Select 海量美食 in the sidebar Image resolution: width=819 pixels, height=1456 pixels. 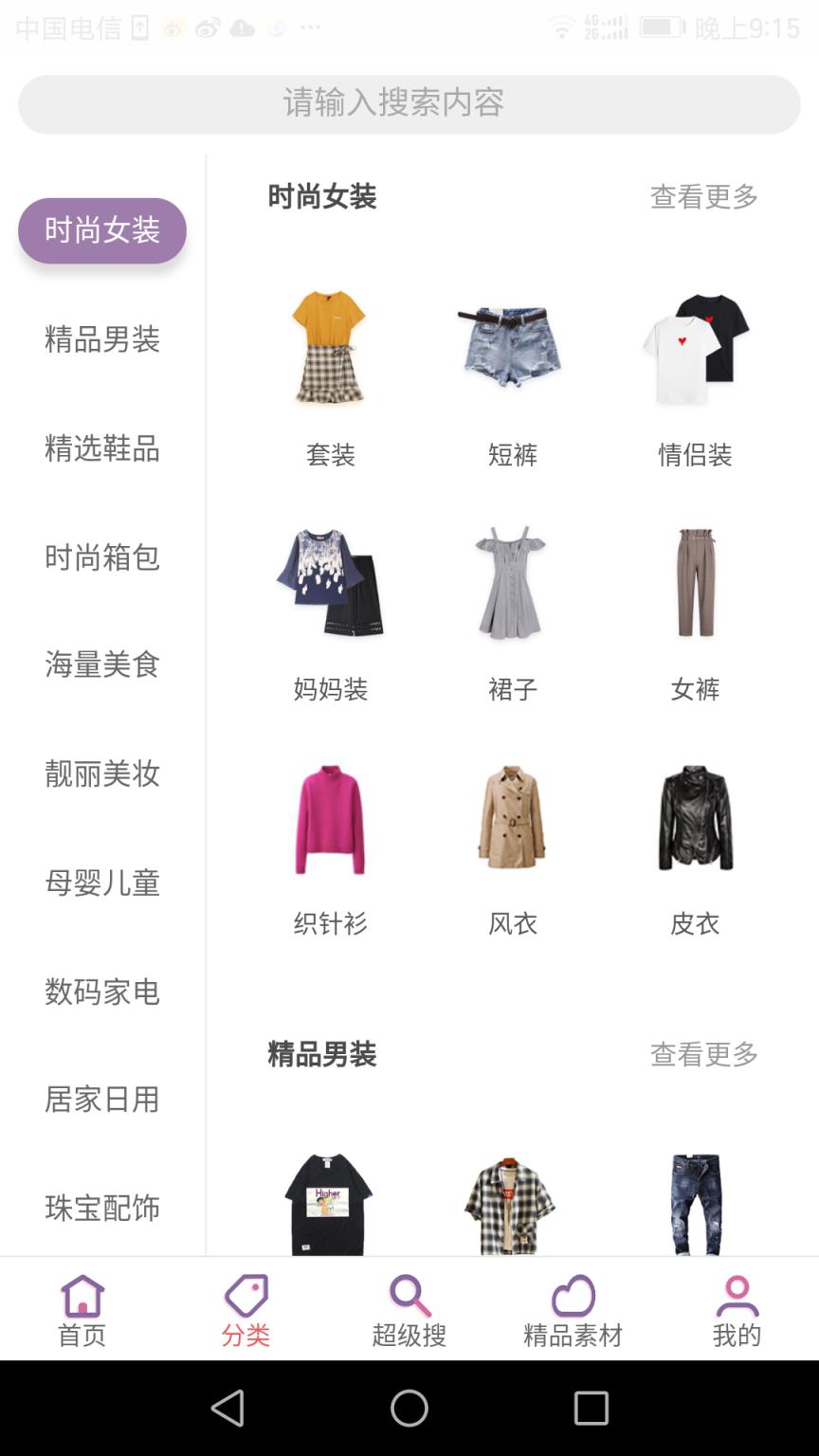(x=101, y=665)
